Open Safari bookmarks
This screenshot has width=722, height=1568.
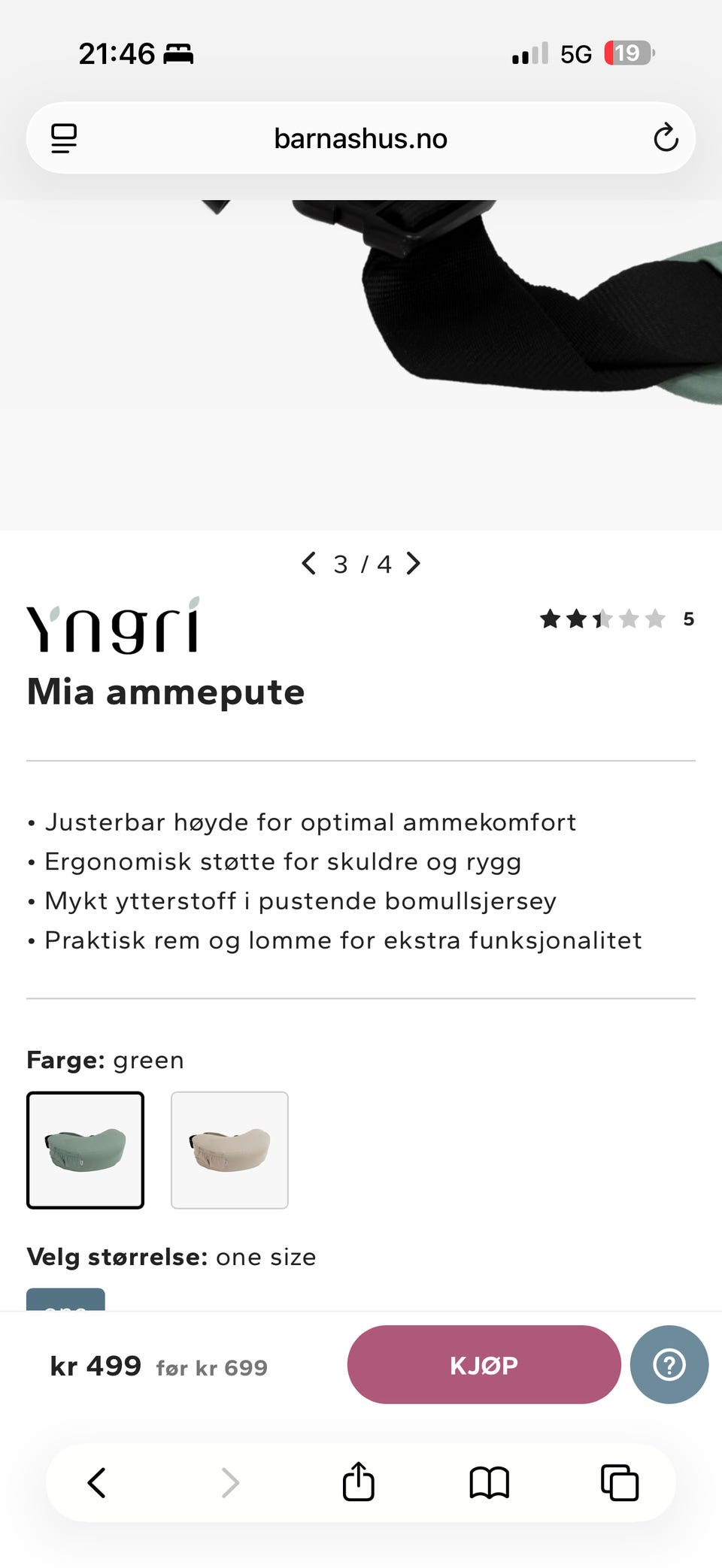click(490, 1482)
